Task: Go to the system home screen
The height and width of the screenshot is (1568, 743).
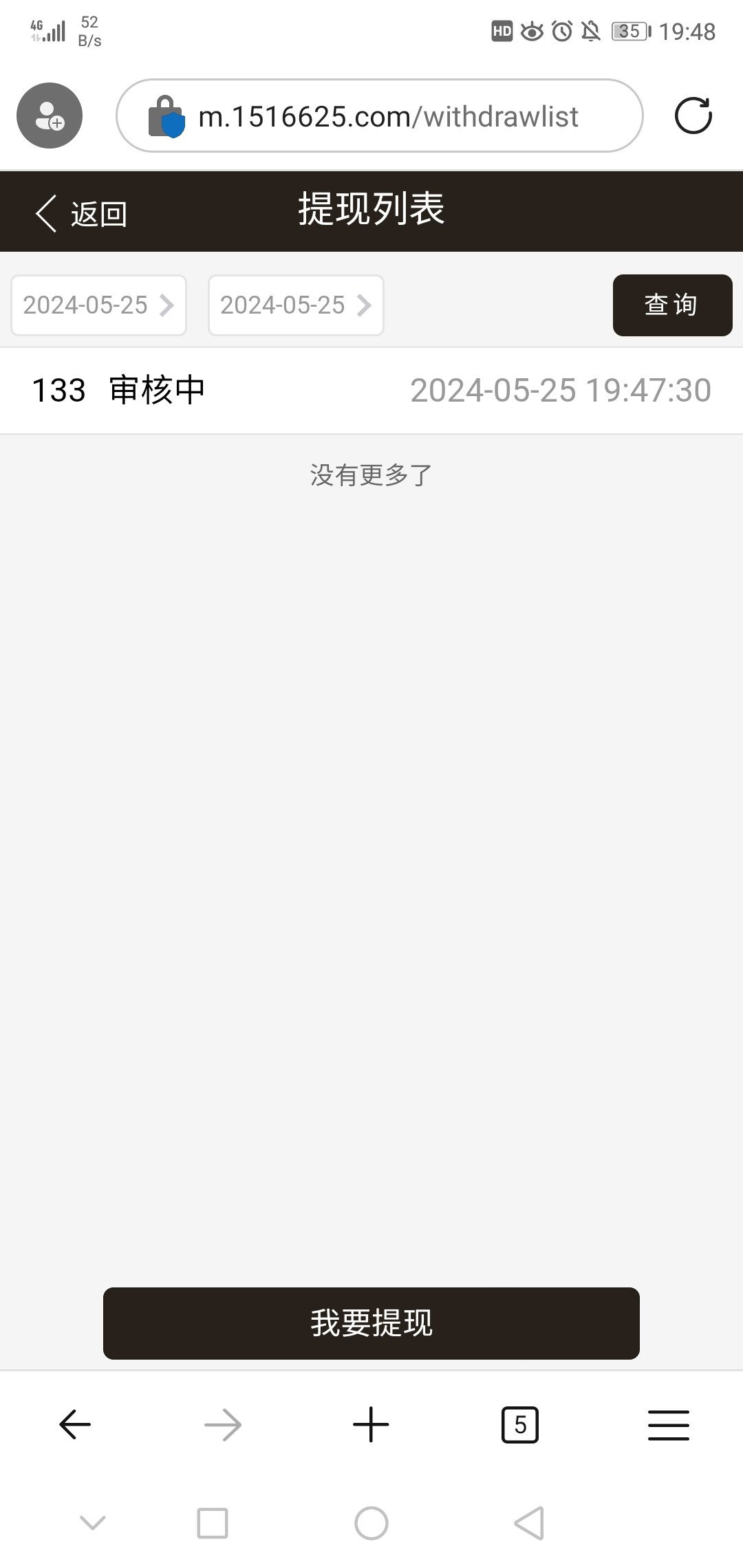Action: [x=371, y=1523]
